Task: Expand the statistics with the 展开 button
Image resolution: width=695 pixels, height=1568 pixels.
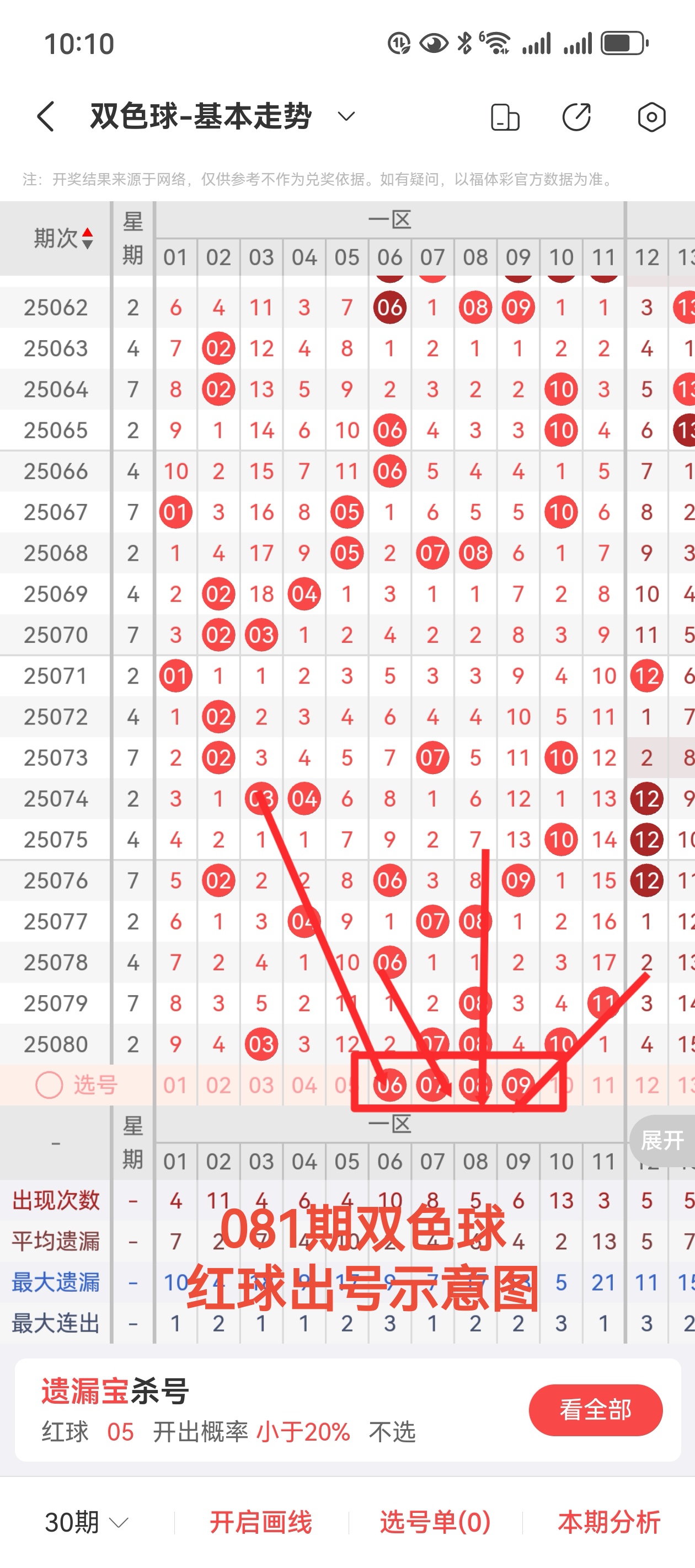Action: coord(662,1140)
